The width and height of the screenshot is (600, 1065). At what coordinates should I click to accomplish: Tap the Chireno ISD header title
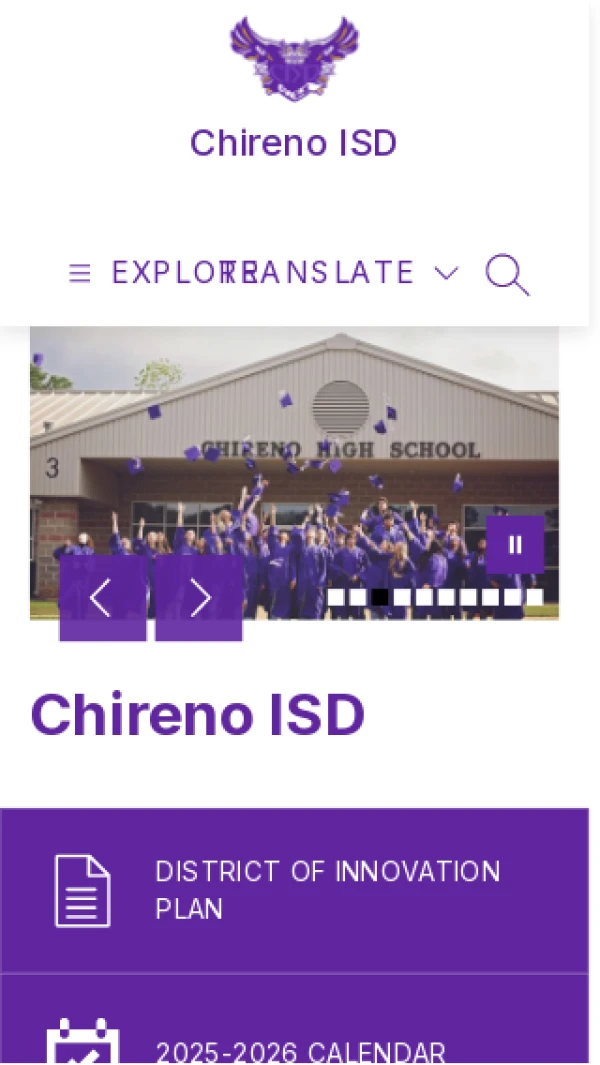294,143
